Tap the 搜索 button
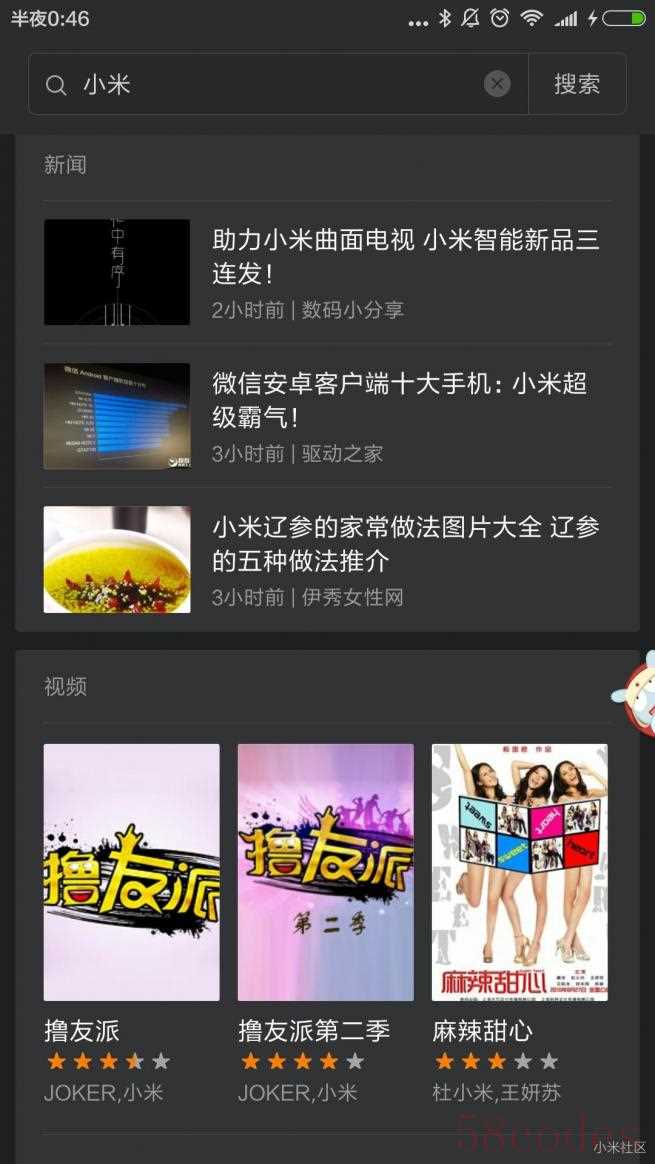The width and height of the screenshot is (655, 1164). pos(577,84)
